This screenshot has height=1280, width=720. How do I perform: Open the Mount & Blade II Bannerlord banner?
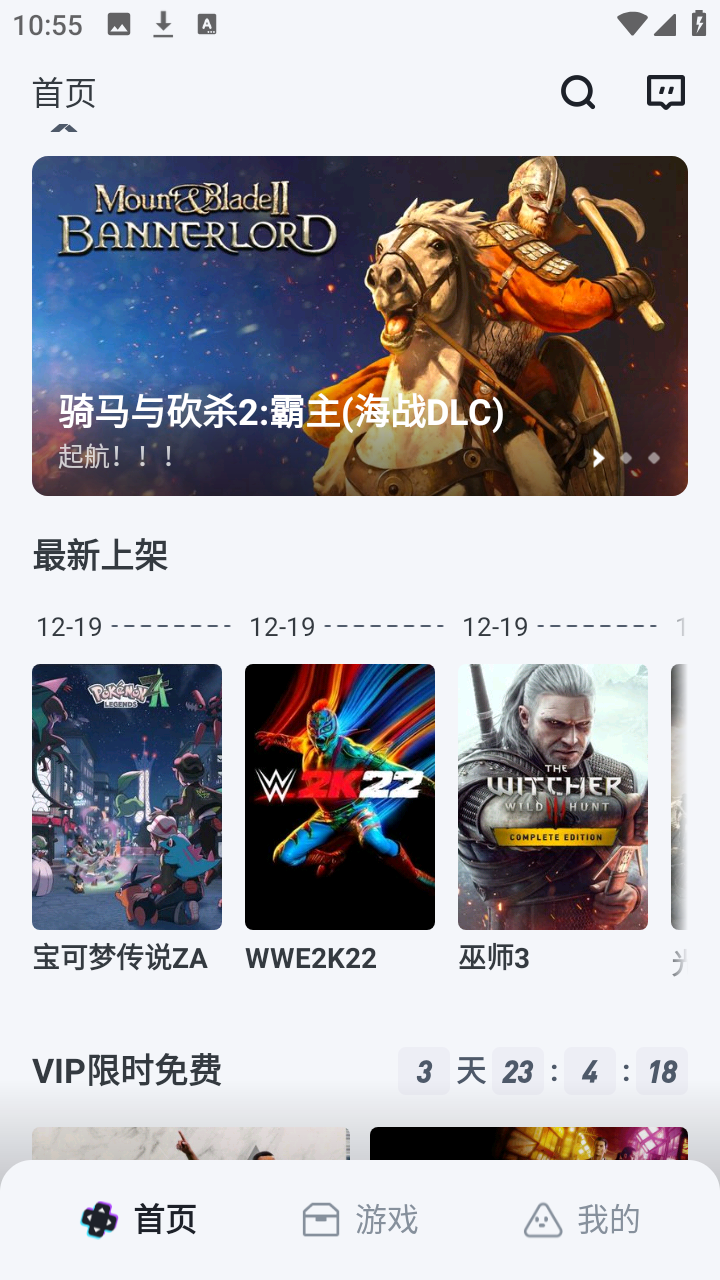[x=360, y=326]
